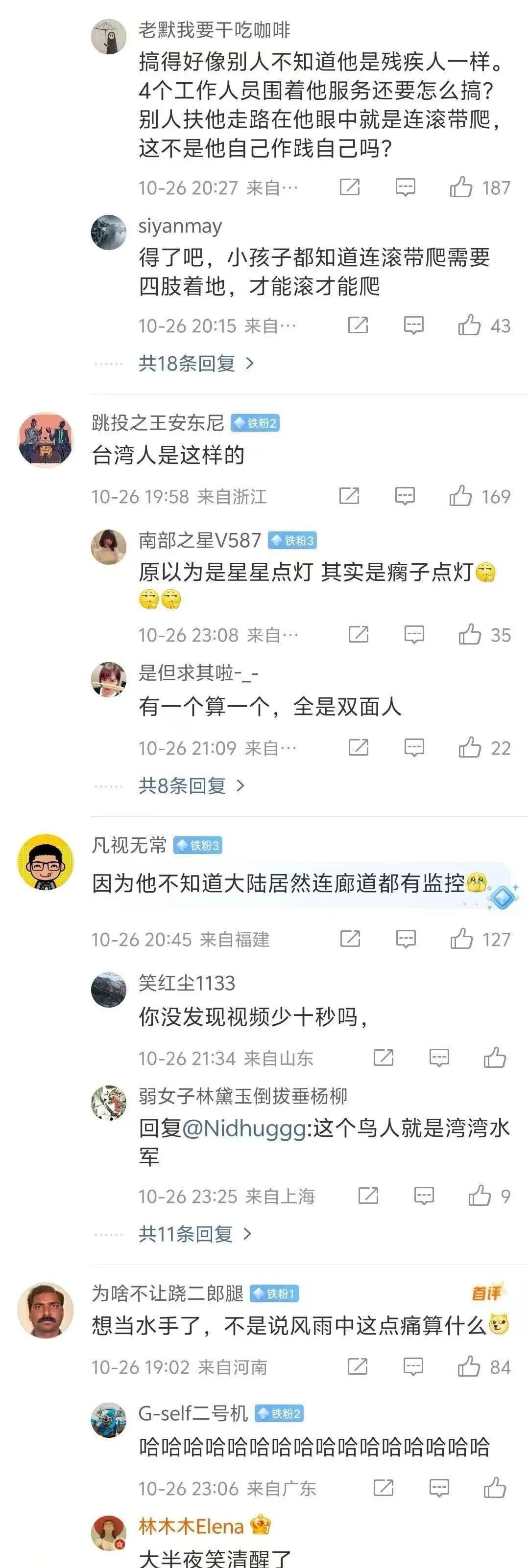Open the @Nidhuggg mention link

pos(244,1129)
